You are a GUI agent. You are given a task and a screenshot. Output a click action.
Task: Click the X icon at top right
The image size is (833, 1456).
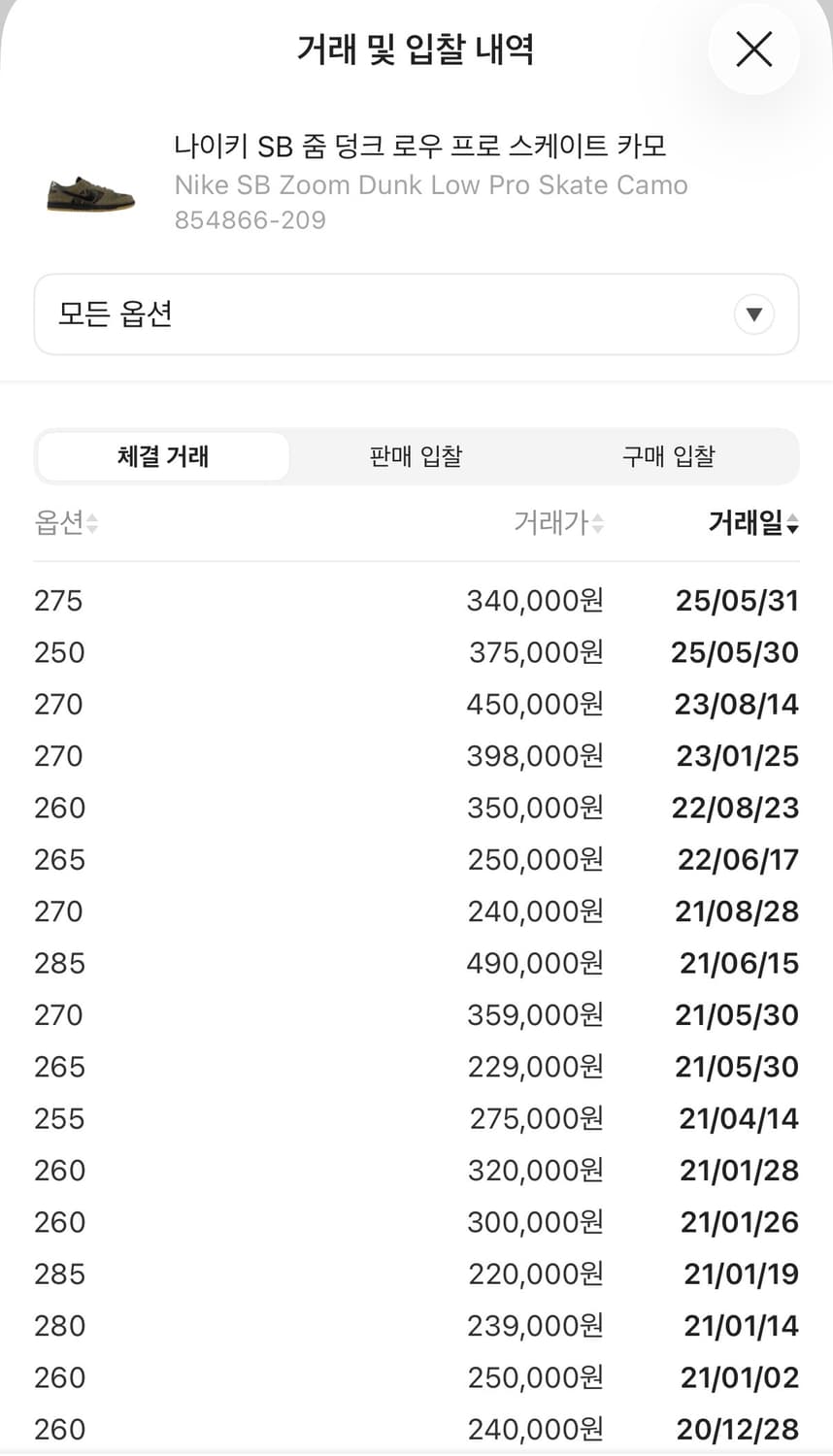coord(753,50)
